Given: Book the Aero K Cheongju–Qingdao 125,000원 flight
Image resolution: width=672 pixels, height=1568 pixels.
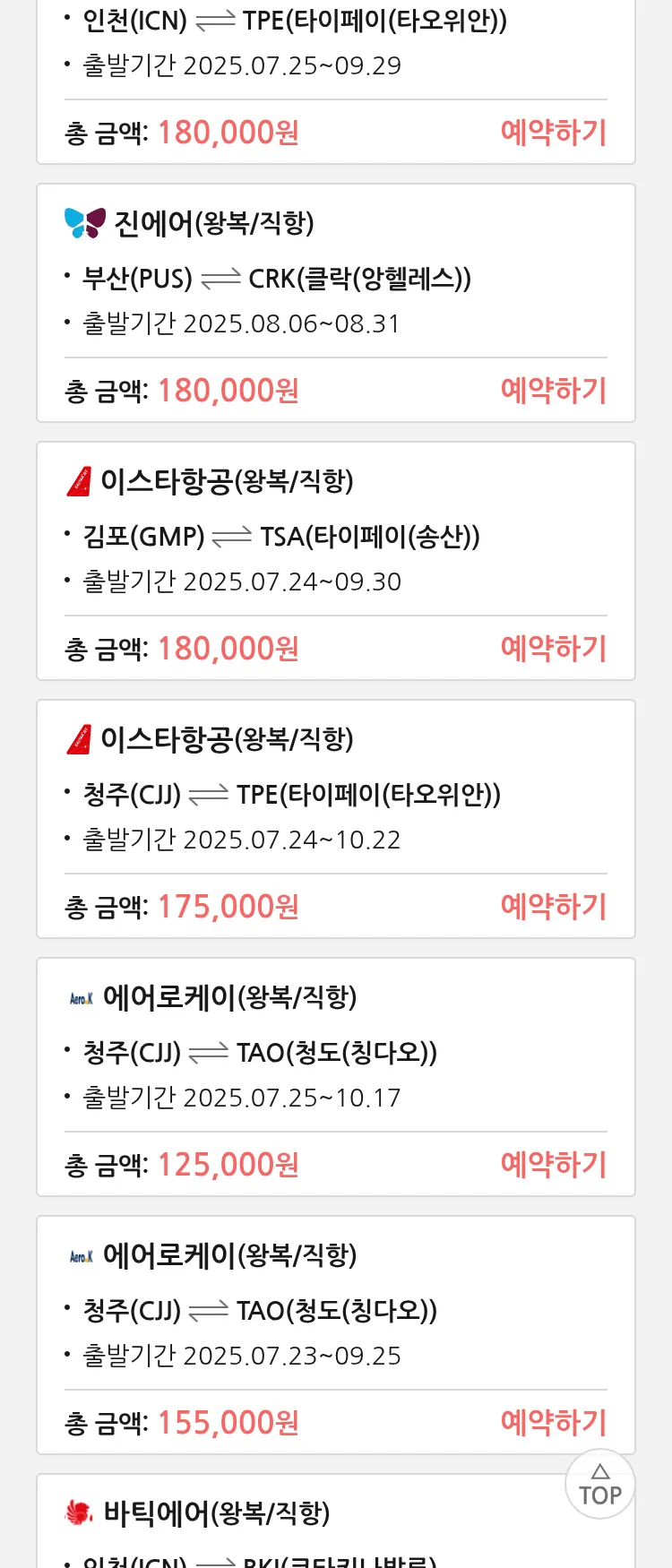Looking at the screenshot, I should pyautogui.click(x=553, y=1165).
